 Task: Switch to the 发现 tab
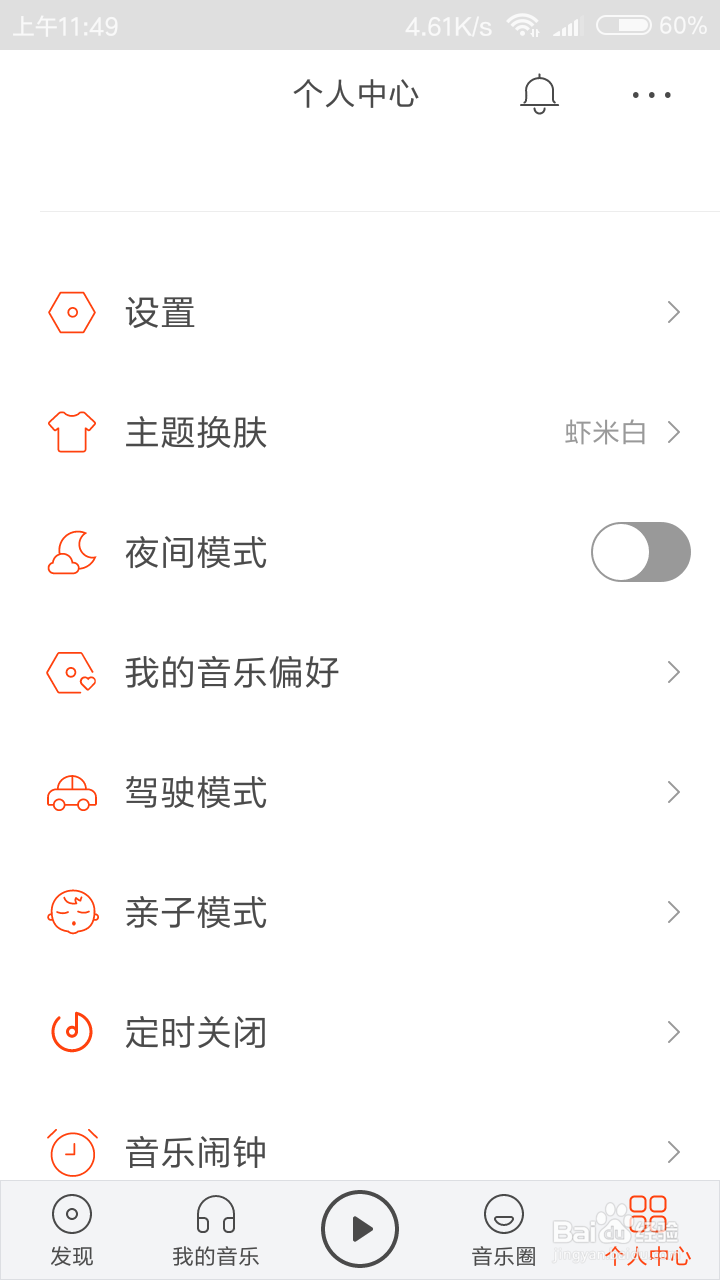(x=72, y=1231)
